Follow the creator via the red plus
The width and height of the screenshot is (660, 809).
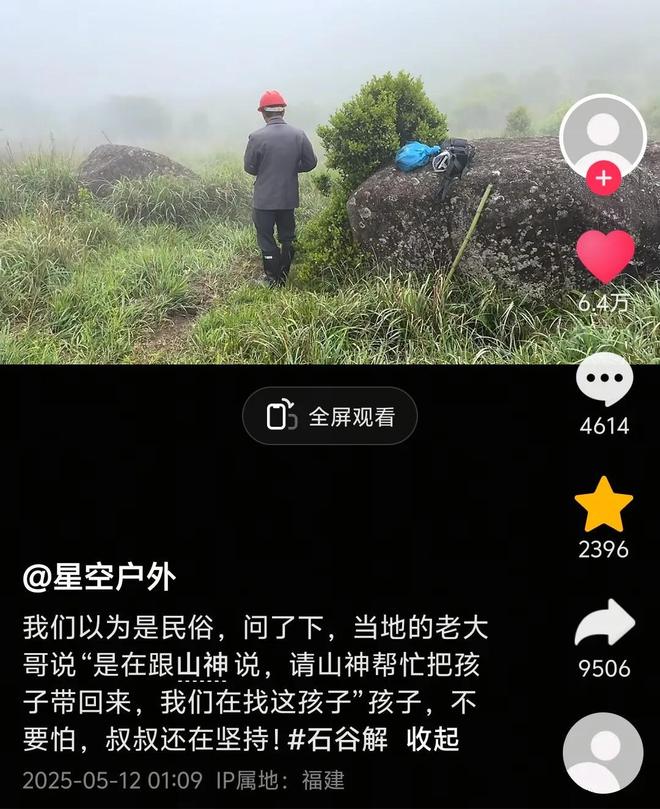(x=603, y=180)
